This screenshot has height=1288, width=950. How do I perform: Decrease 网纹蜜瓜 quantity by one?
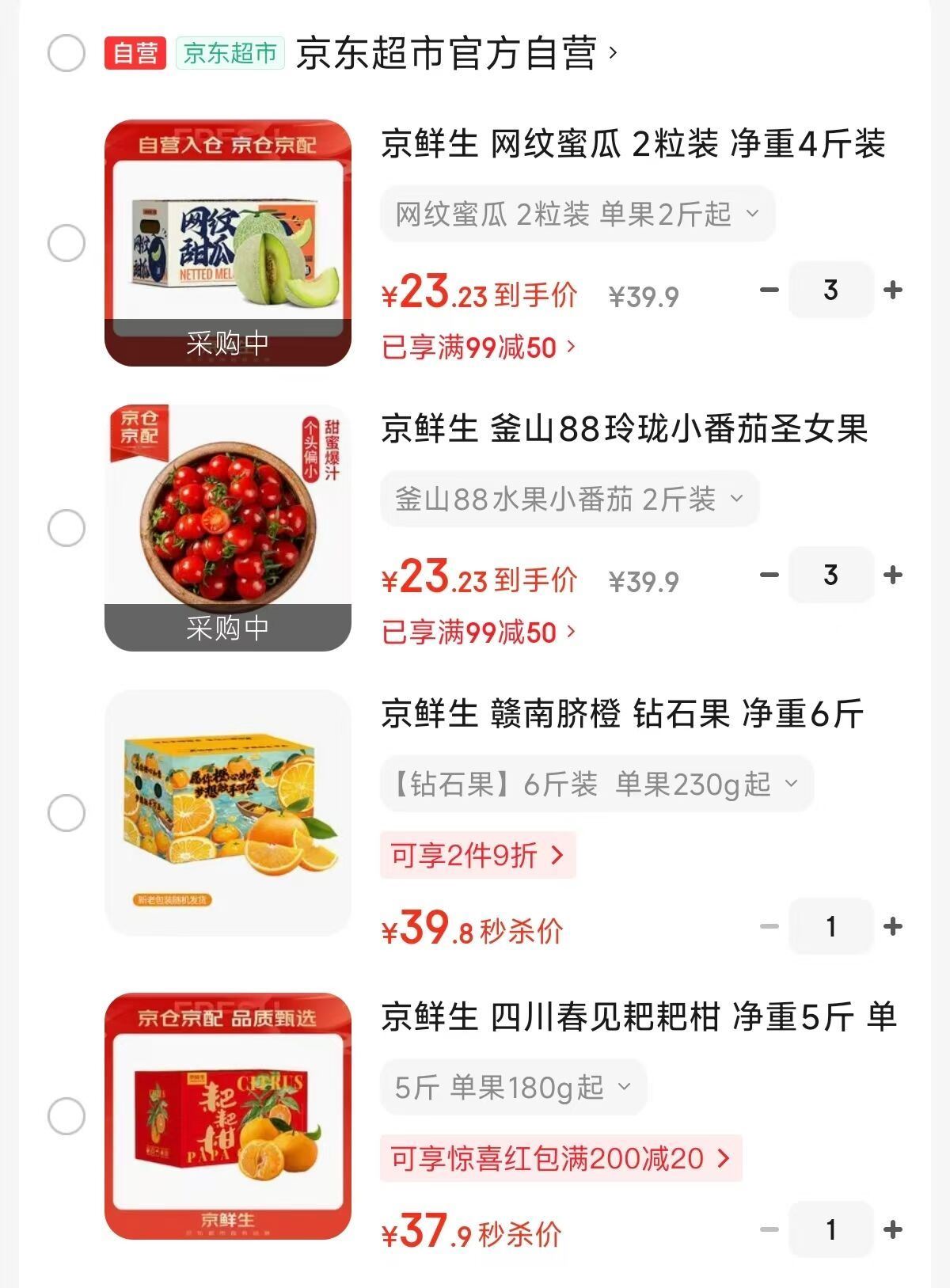click(769, 290)
